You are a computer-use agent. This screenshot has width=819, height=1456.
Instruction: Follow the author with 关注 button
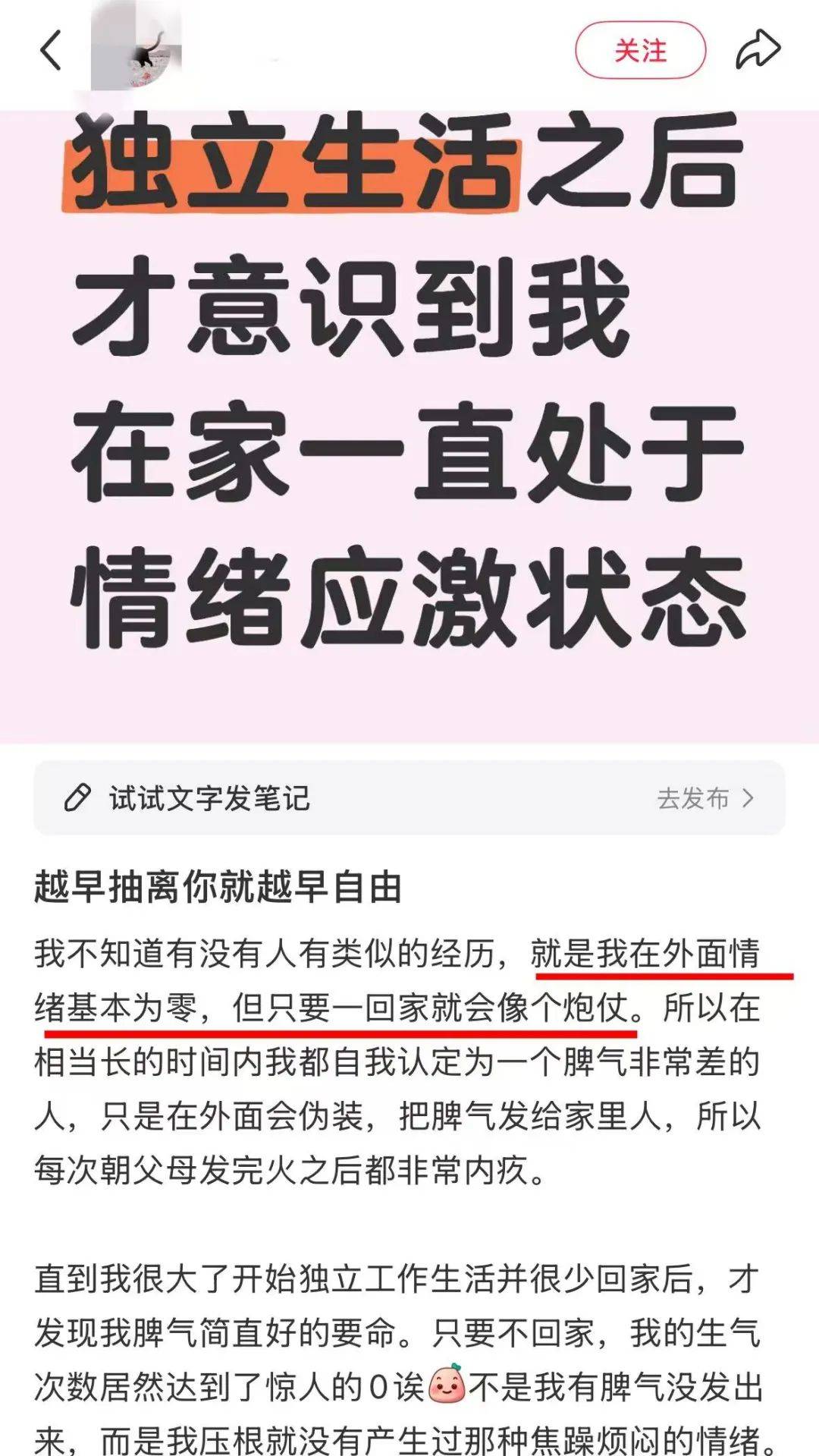(x=641, y=51)
